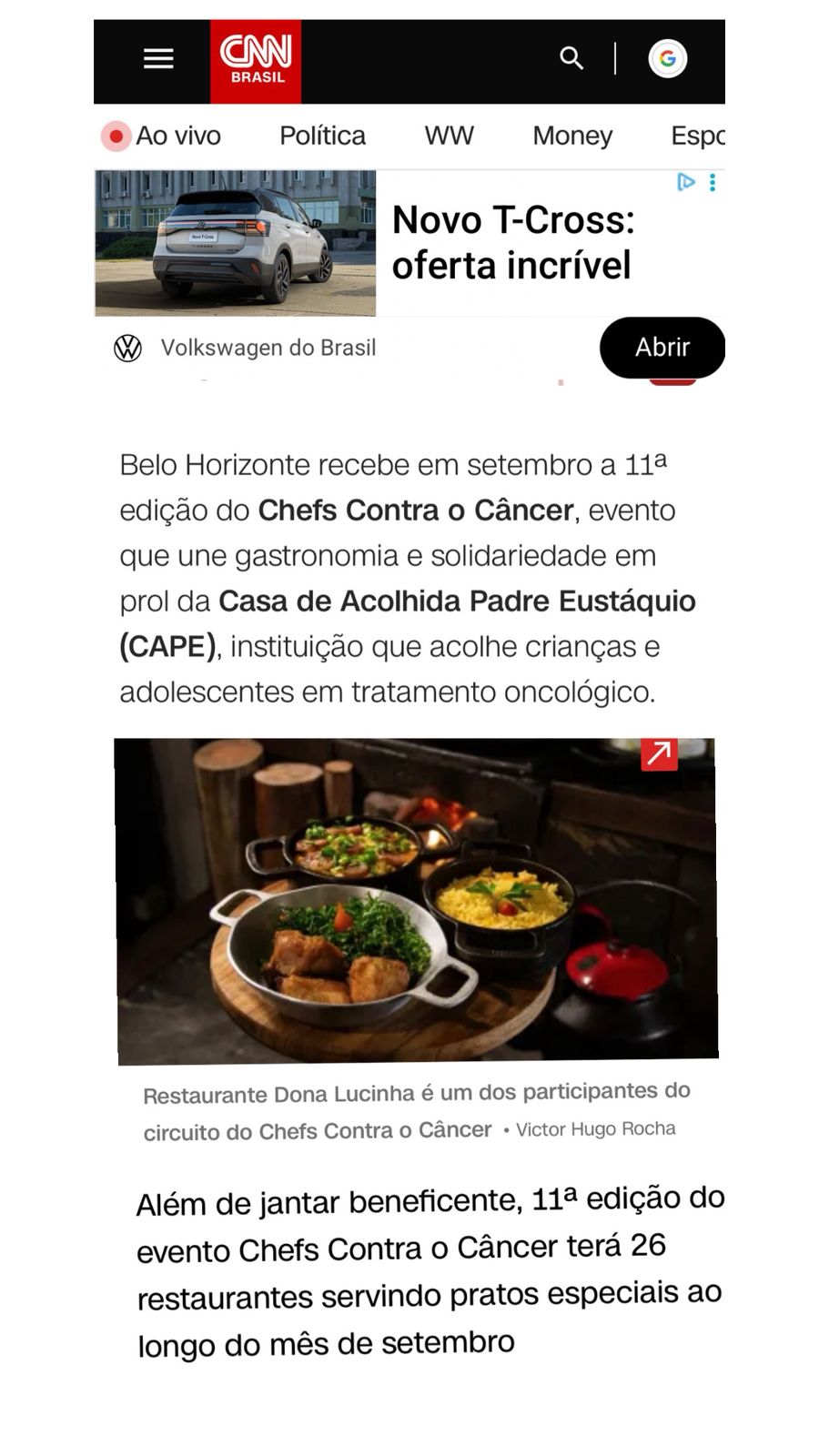Viewport: 819px width, 1456px height.
Task: Open the search magnifier
Action: pos(571,59)
